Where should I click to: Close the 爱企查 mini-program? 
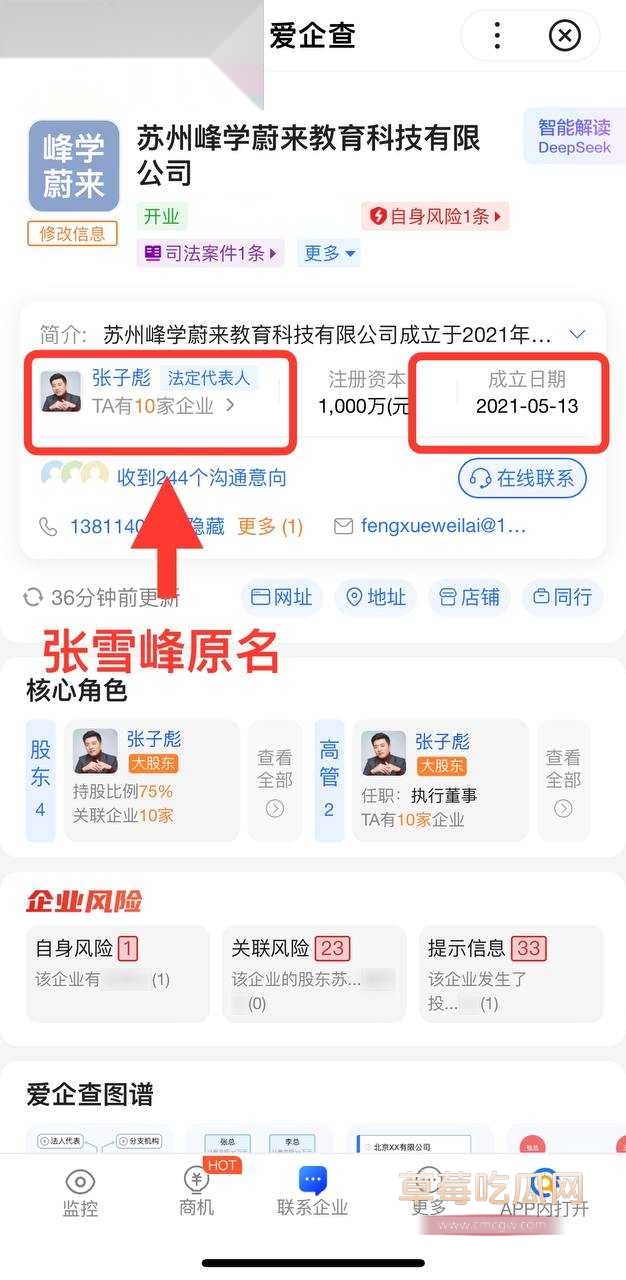pyautogui.click(x=564, y=36)
